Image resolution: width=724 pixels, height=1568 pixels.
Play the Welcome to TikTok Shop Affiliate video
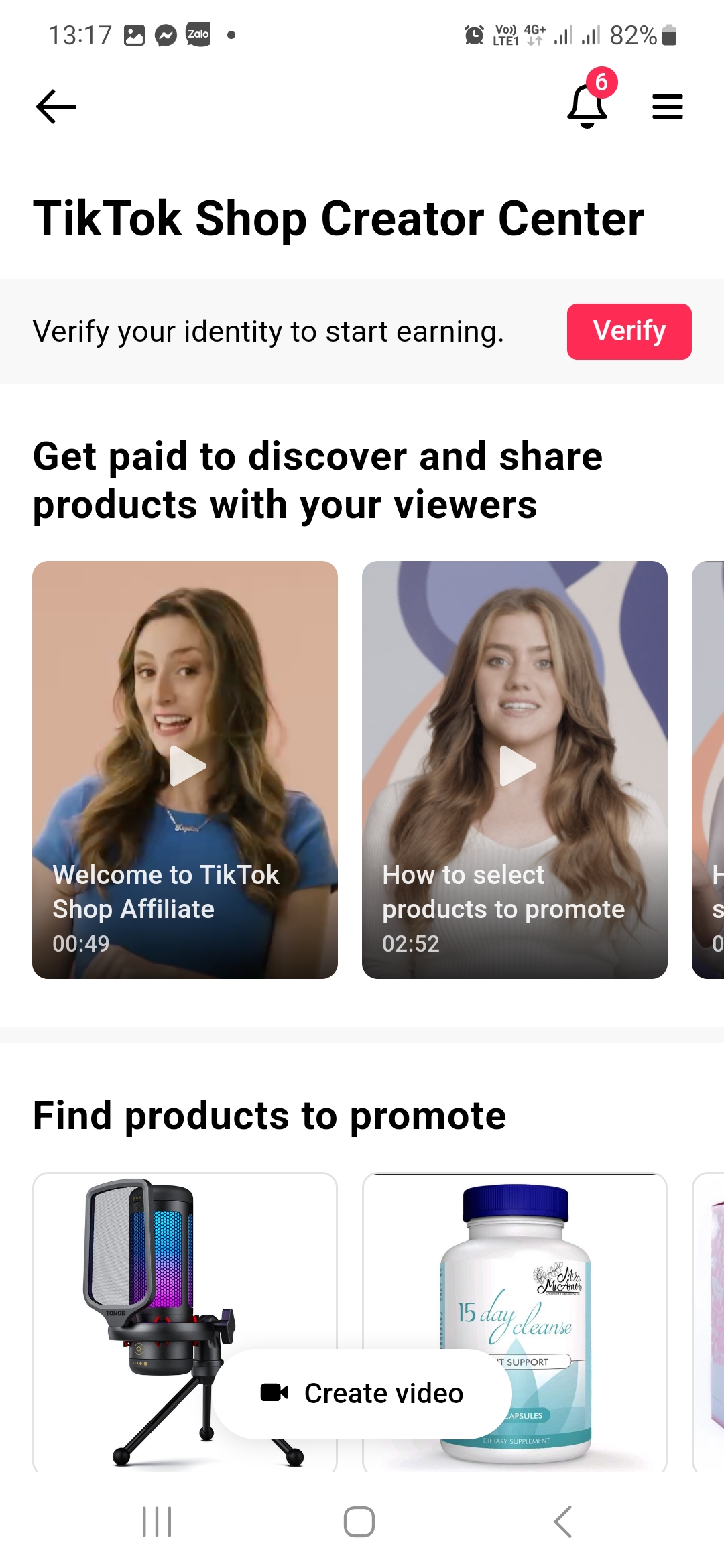point(185,767)
